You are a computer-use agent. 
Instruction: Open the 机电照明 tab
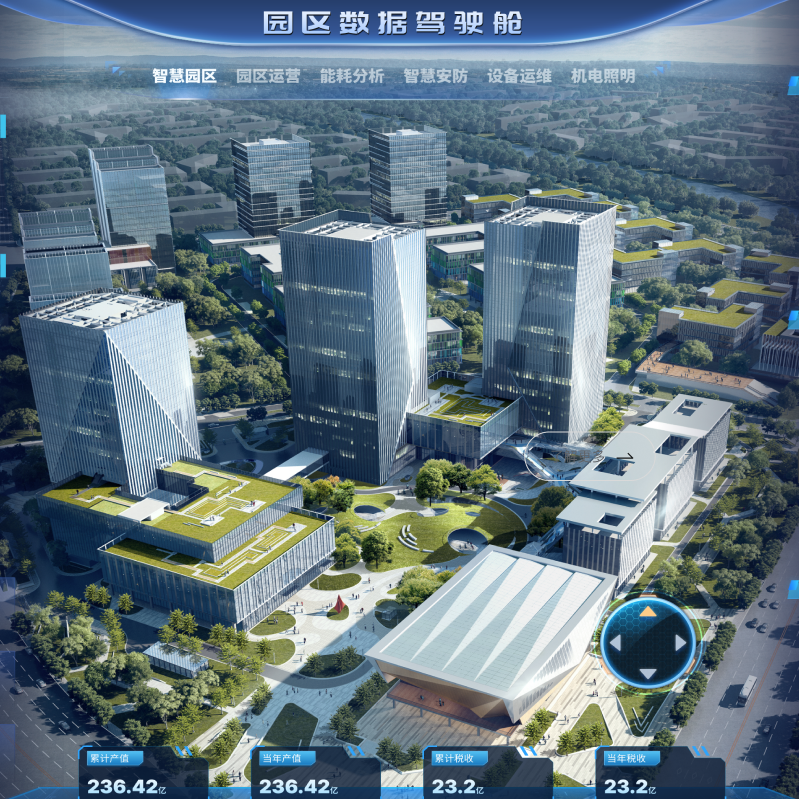(603, 75)
